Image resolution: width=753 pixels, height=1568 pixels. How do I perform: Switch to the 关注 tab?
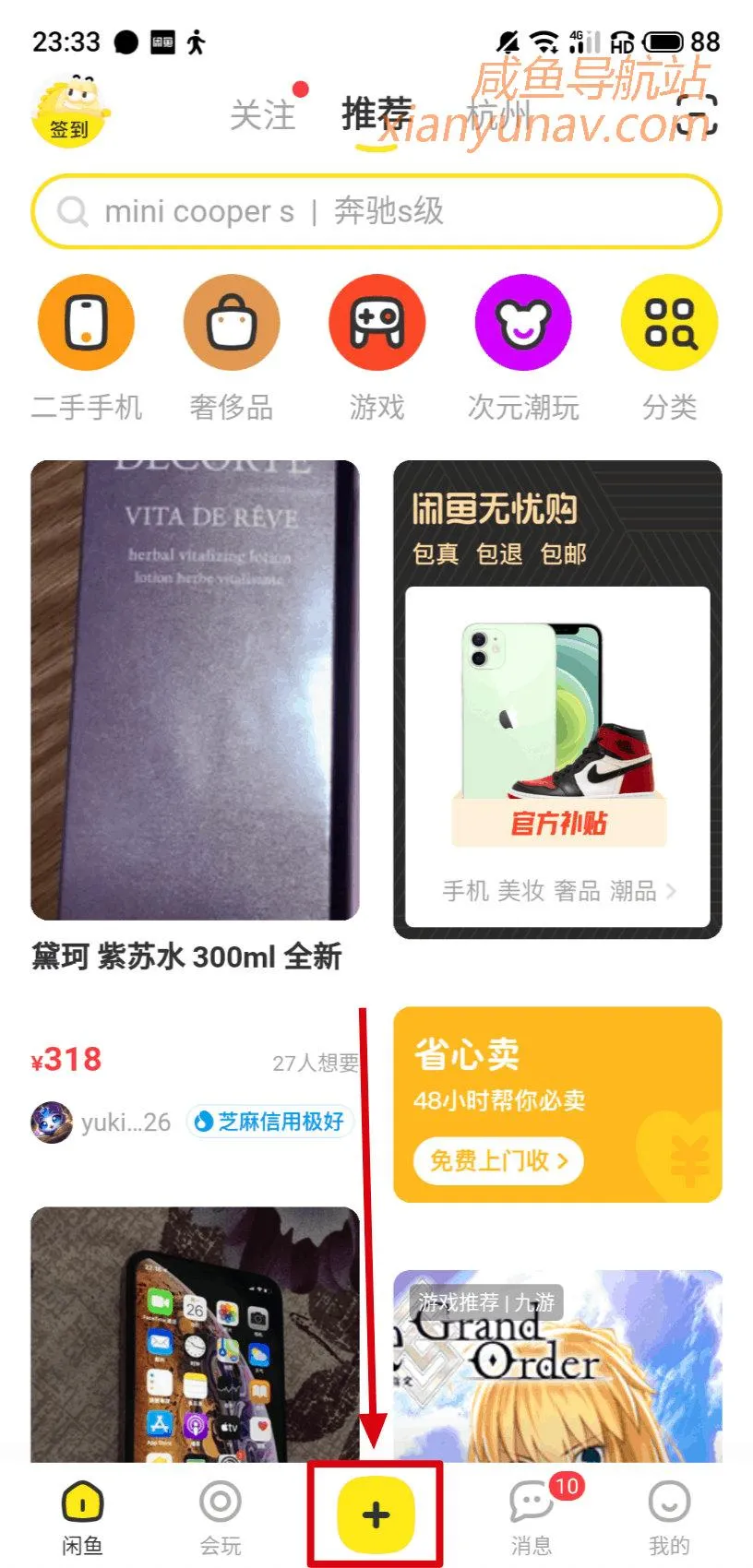[263, 113]
